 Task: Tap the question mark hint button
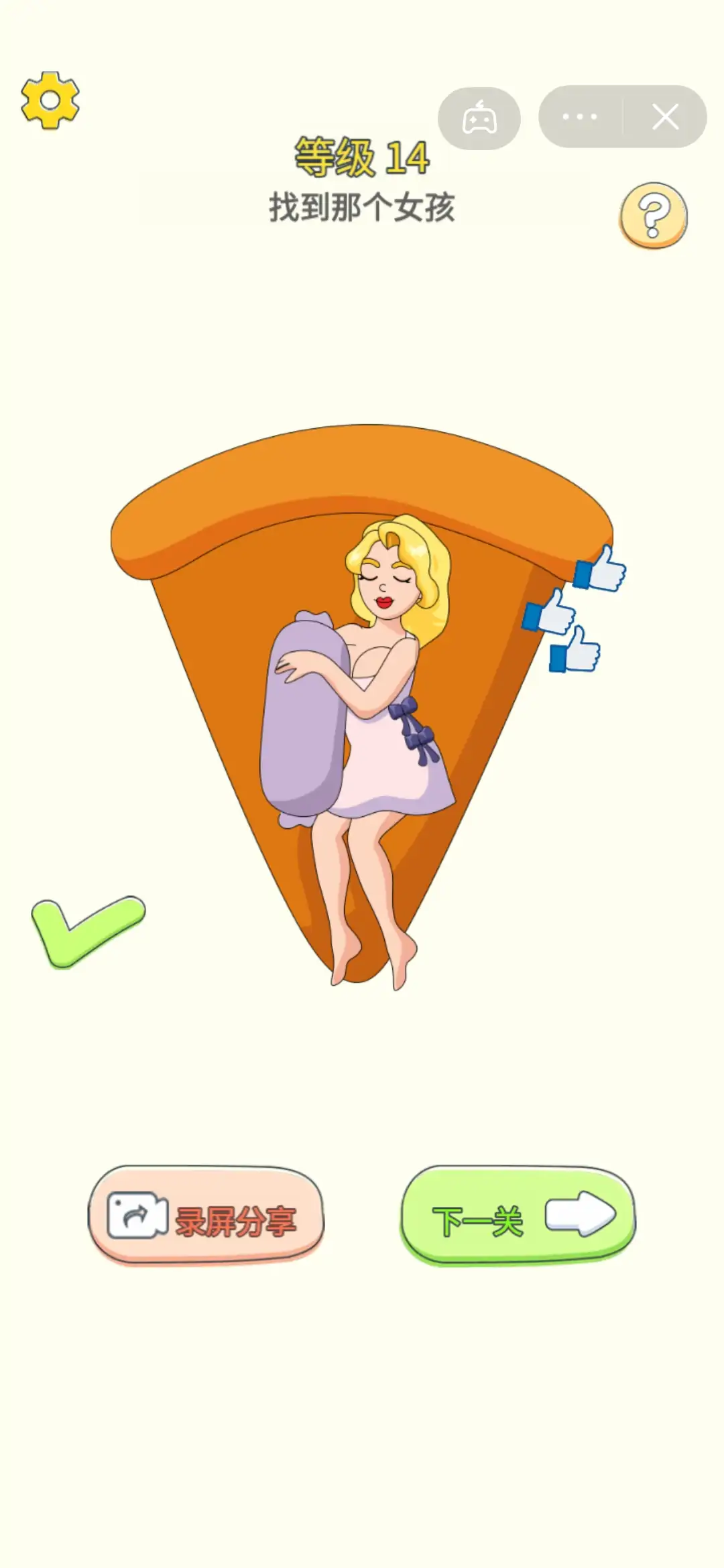[x=654, y=215]
